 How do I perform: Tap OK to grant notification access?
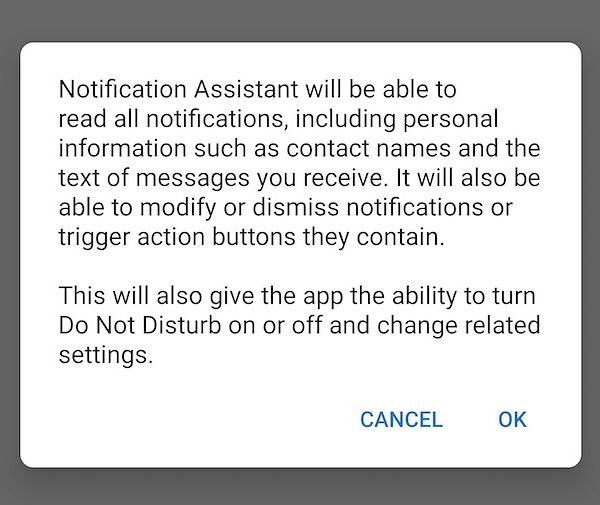coord(512,420)
